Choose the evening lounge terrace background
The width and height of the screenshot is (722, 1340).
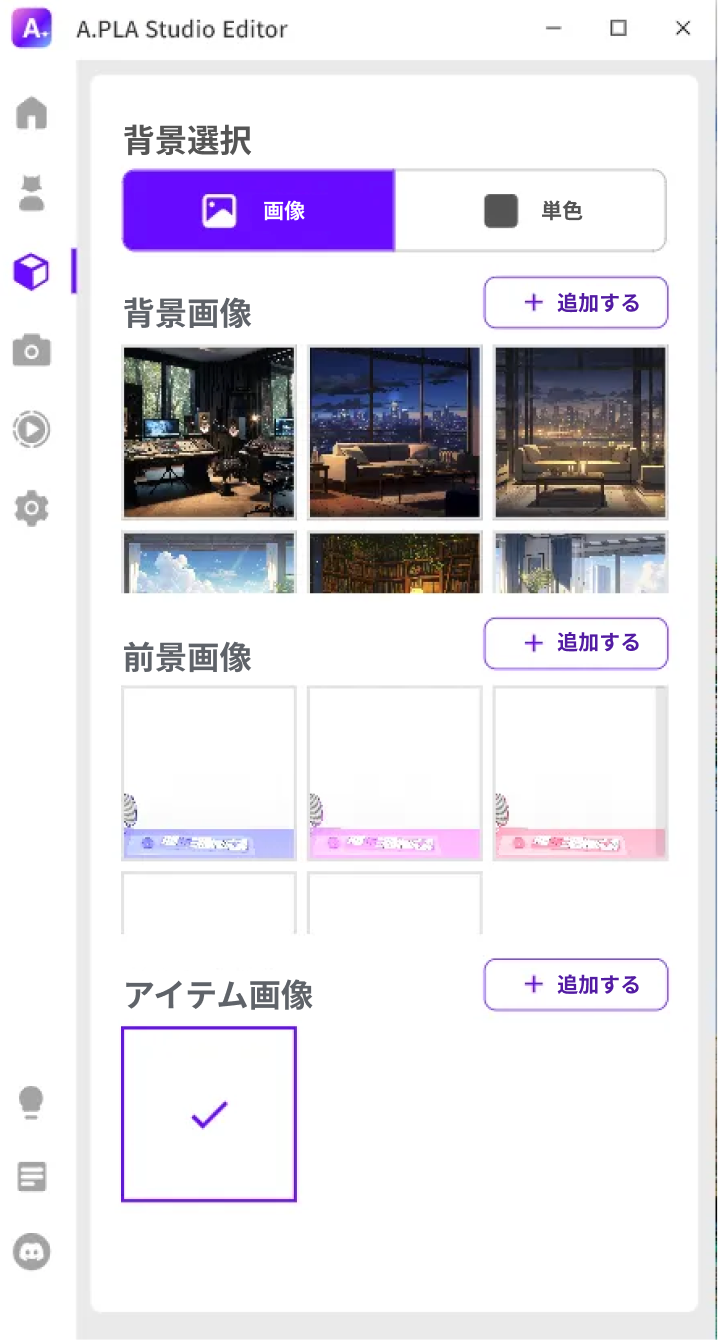coord(581,432)
